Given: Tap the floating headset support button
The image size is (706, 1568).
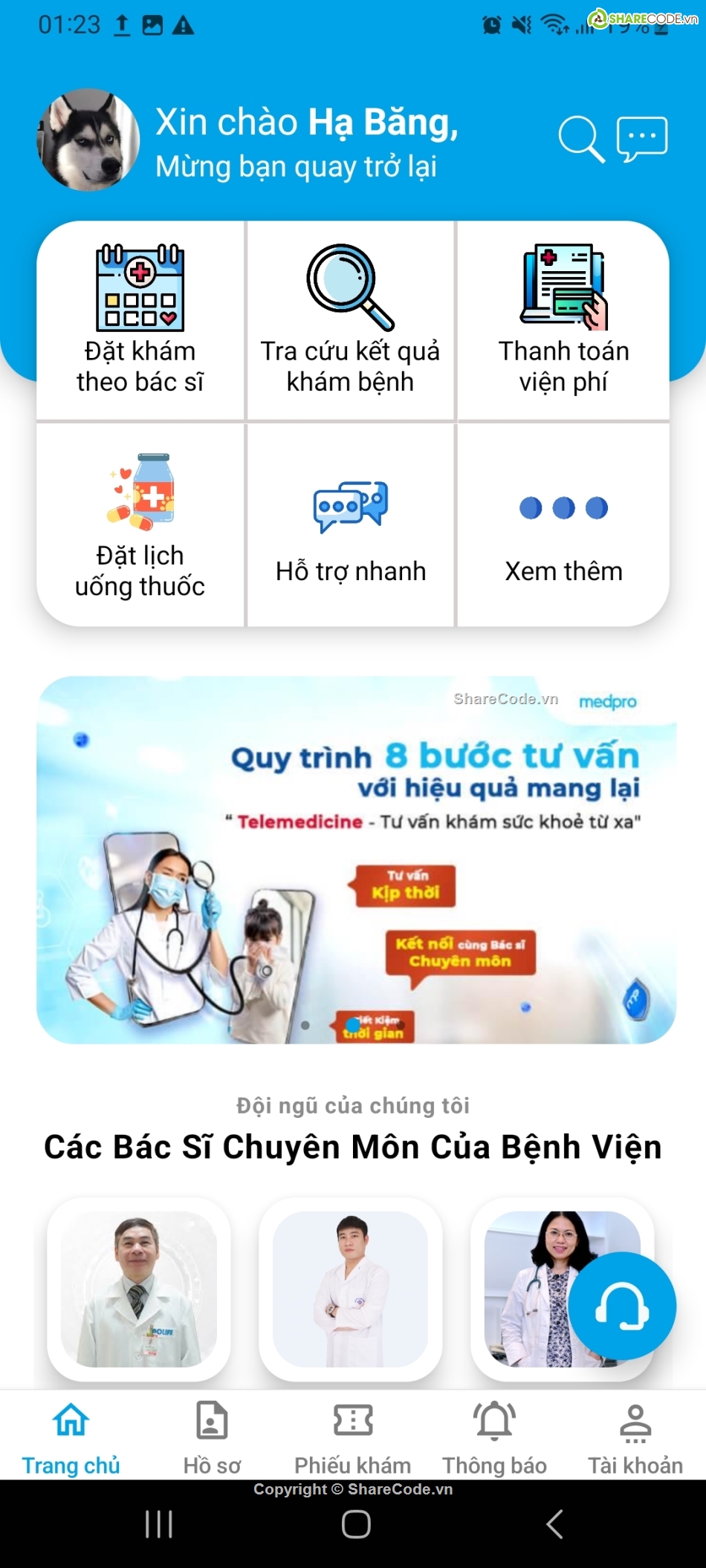Looking at the screenshot, I should tap(621, 1306).
